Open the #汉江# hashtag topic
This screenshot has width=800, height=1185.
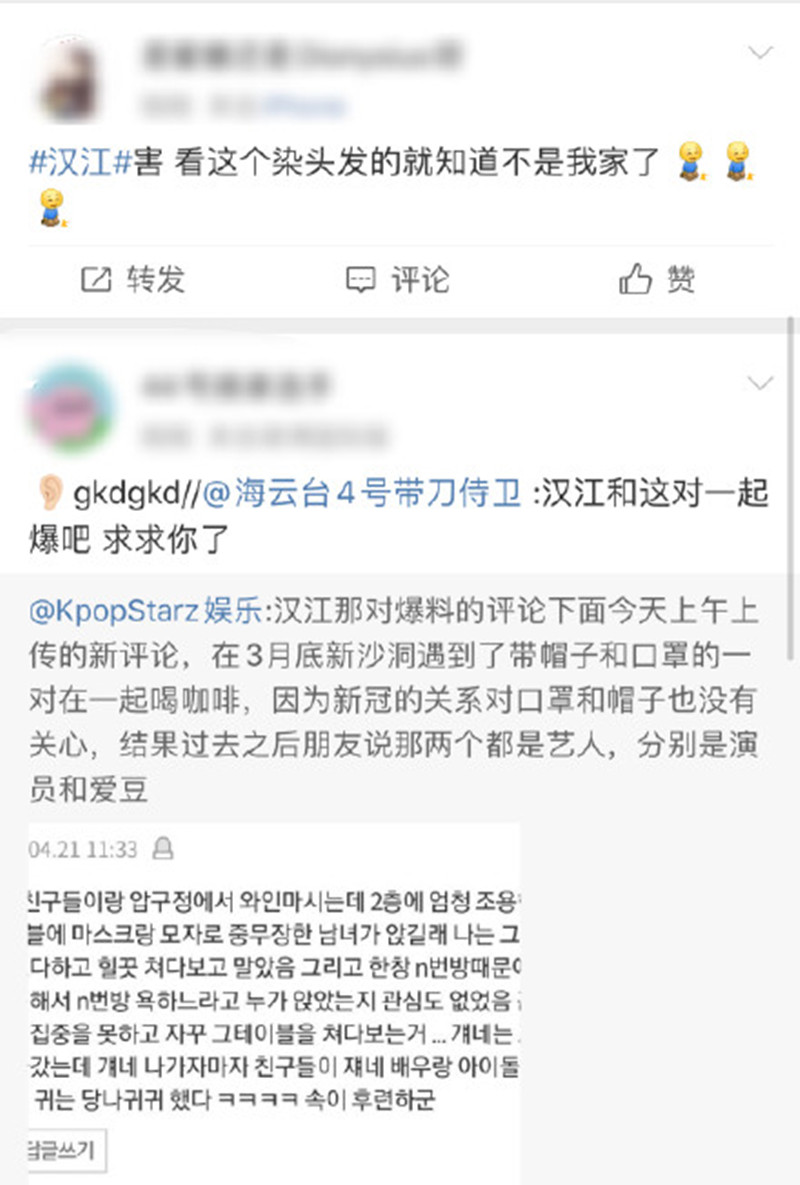coord(80,162)
